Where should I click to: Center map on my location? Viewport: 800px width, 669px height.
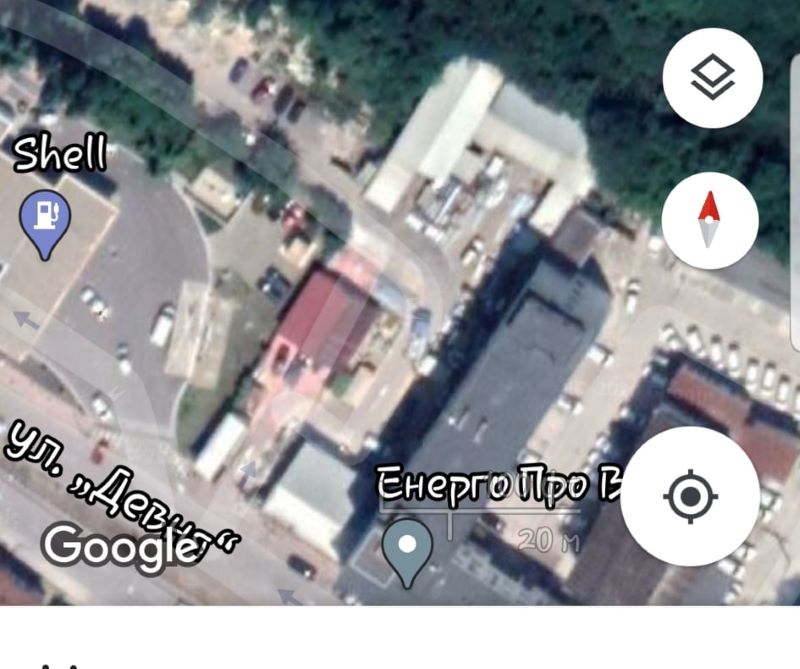pyautogui.click(x=690, y=497)
